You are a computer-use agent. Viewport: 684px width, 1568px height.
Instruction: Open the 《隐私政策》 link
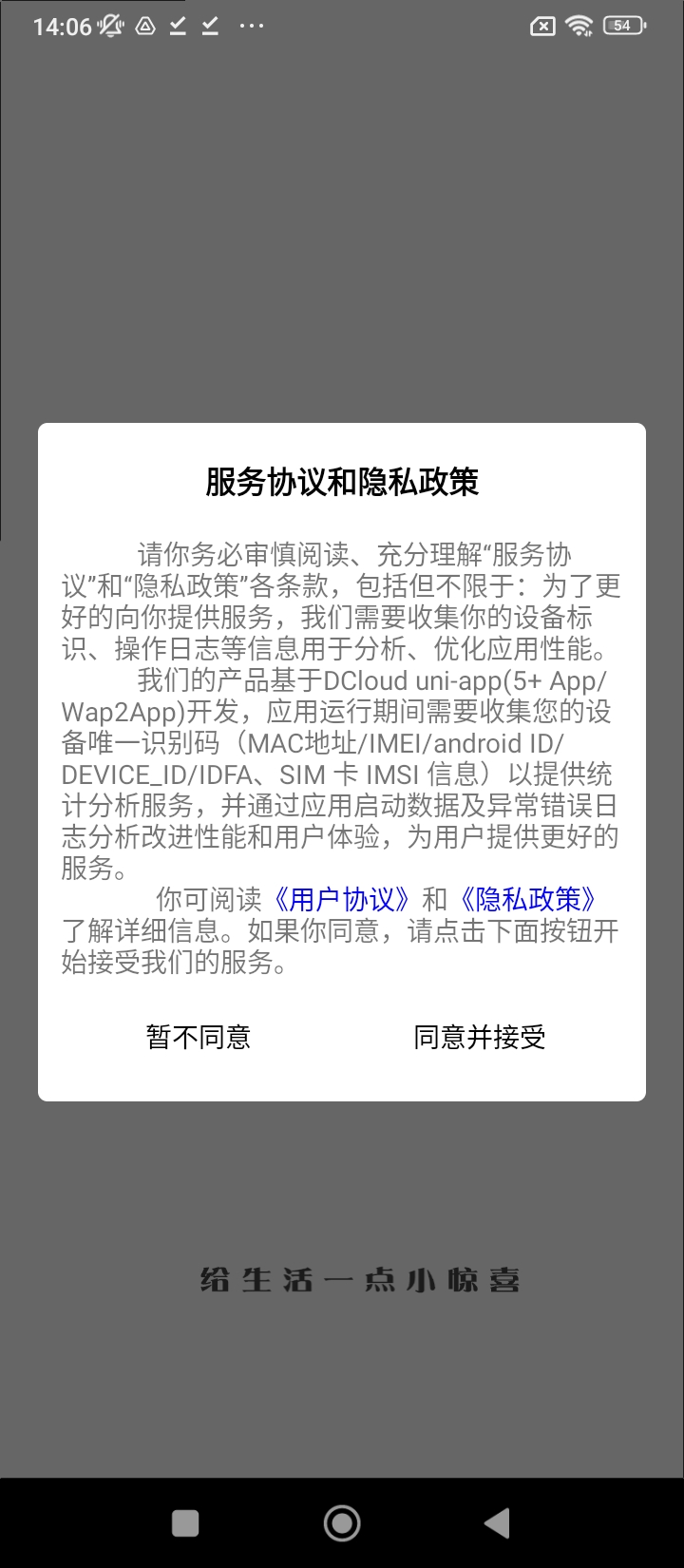click(x=528, y=899)
